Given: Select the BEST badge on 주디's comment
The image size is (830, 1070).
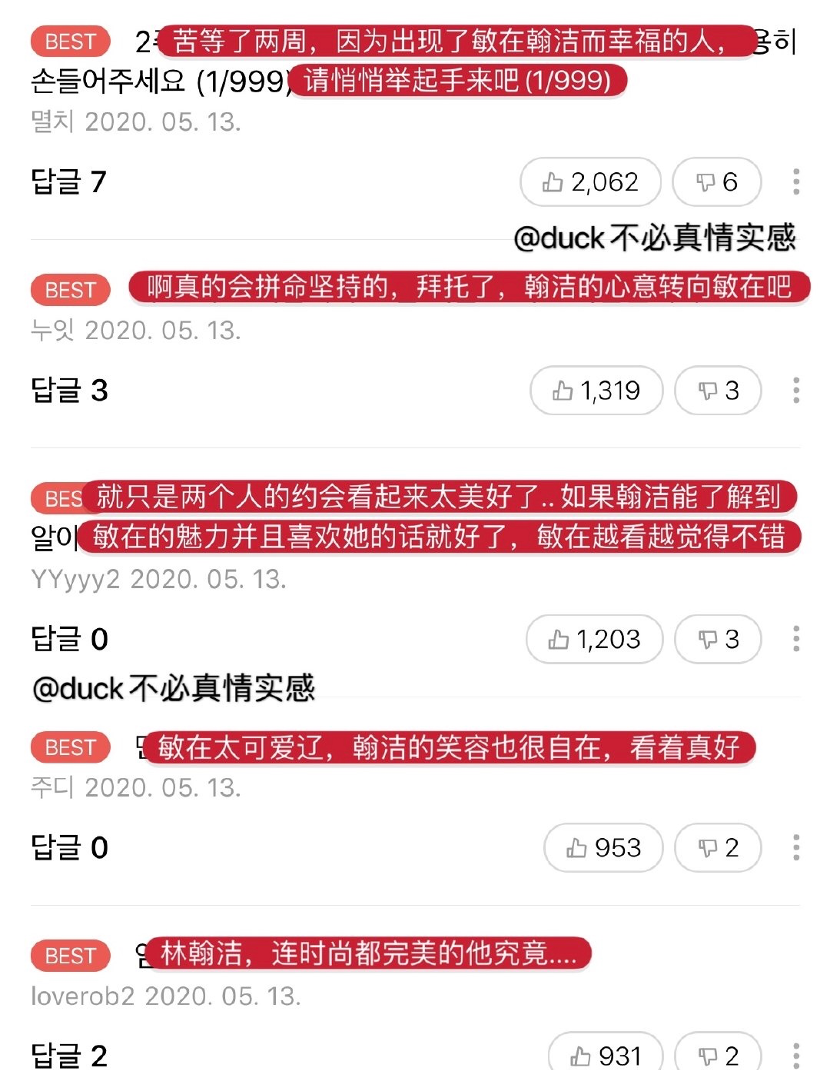Looking at the screenshot, I should (69, 747).
